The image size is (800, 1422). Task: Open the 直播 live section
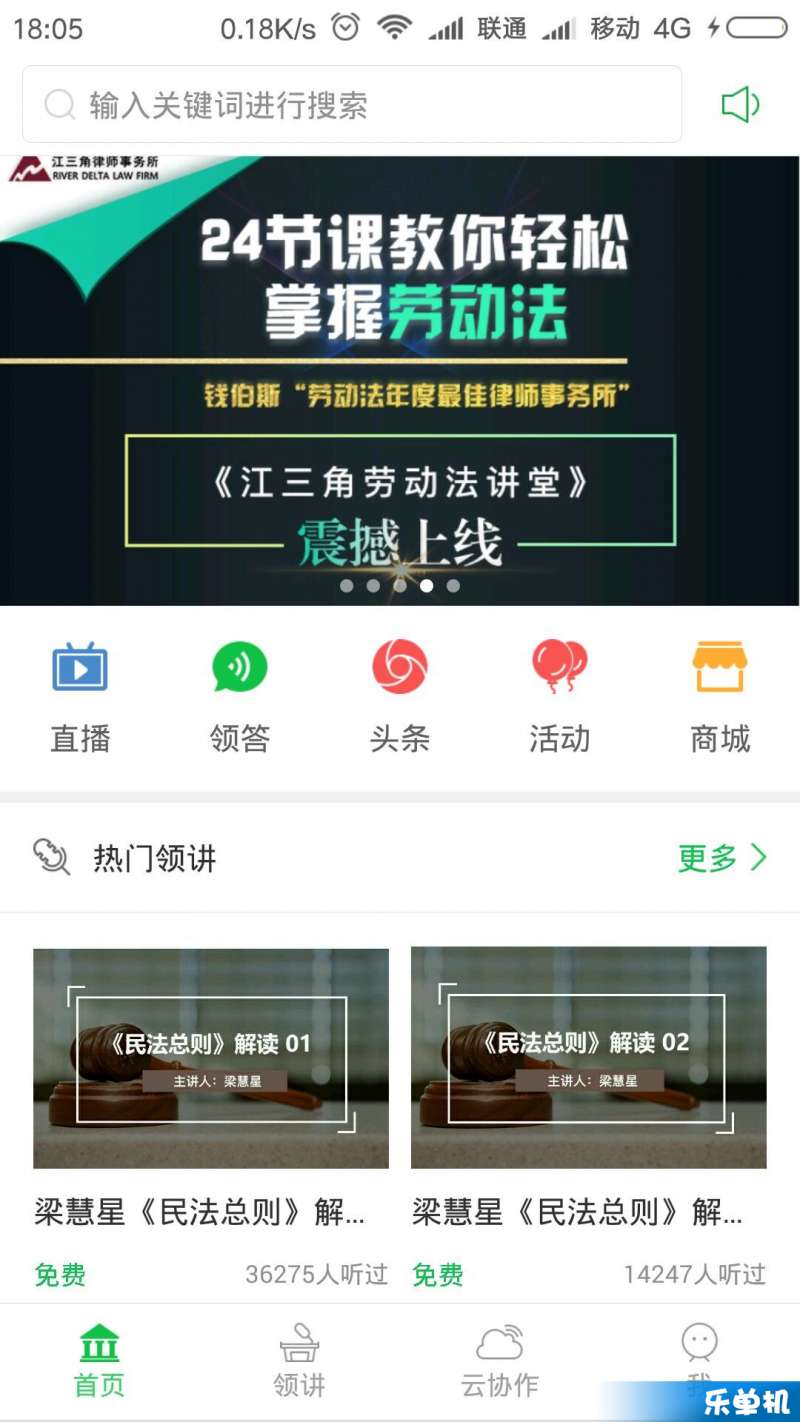(80, 695)
